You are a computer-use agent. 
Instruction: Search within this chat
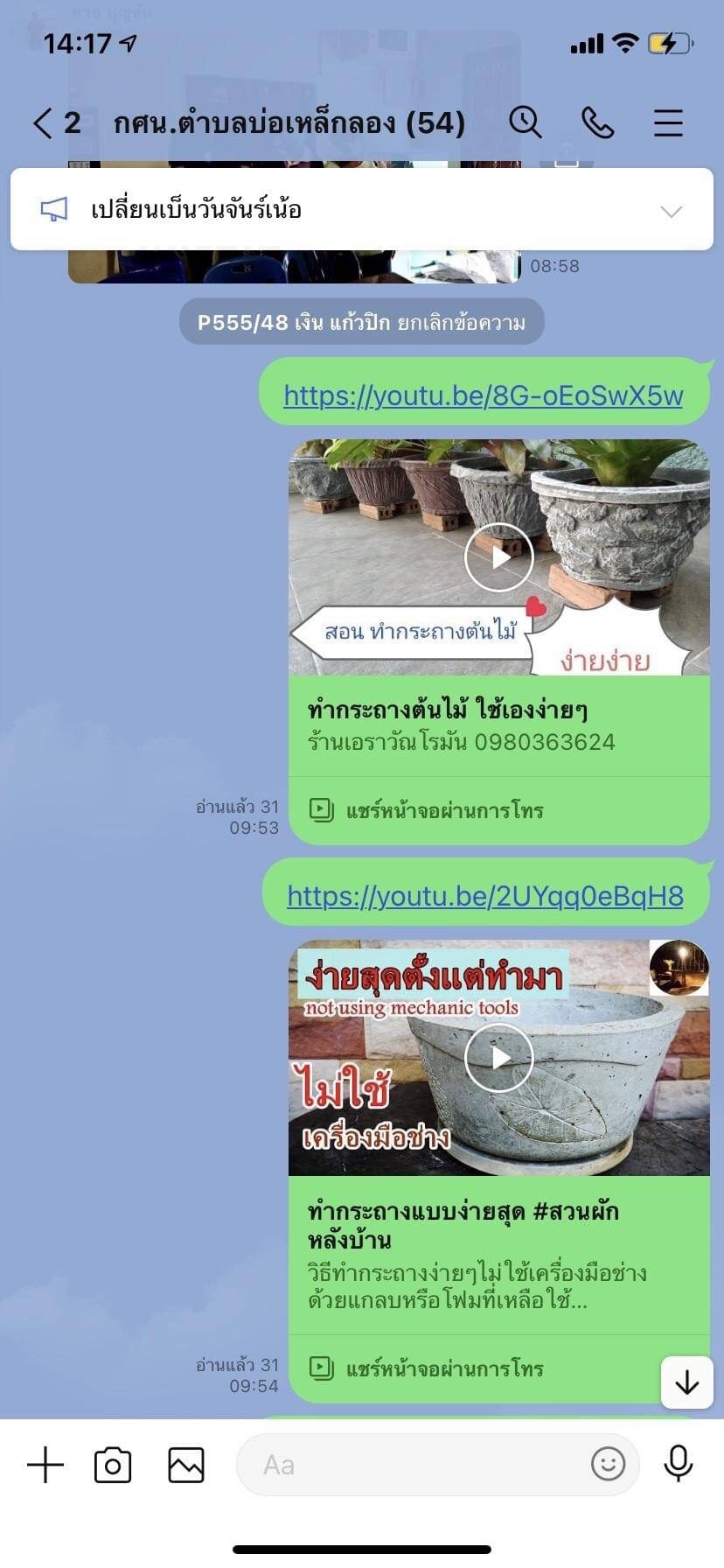click(x=526, y=122)
